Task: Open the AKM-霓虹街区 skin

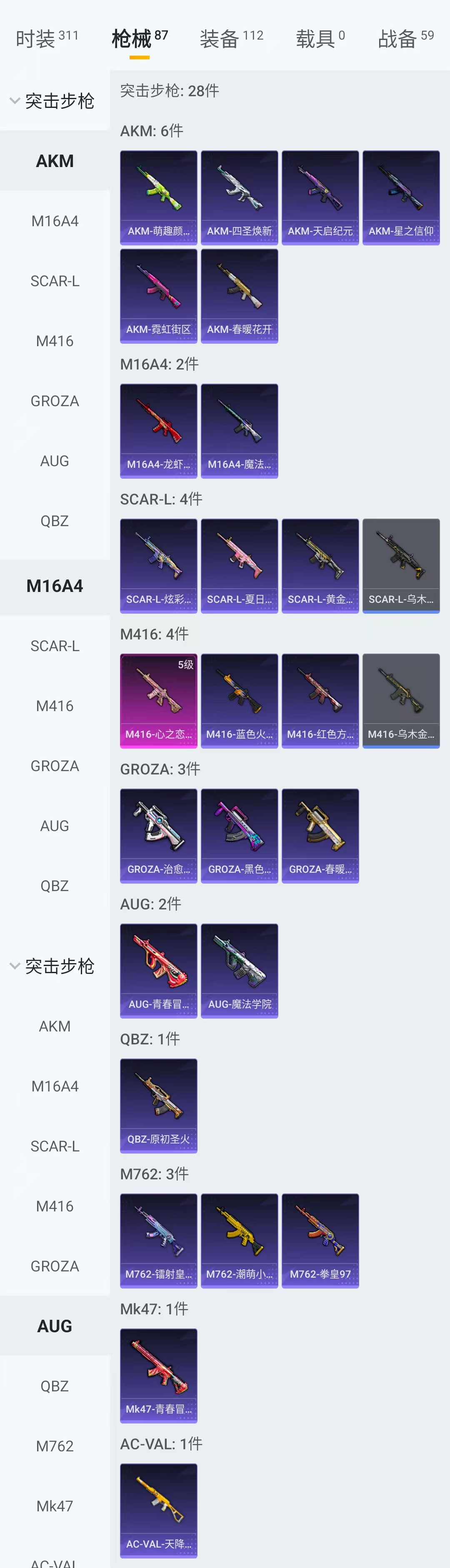Action: pyautogui.click(x=158, y=296)
